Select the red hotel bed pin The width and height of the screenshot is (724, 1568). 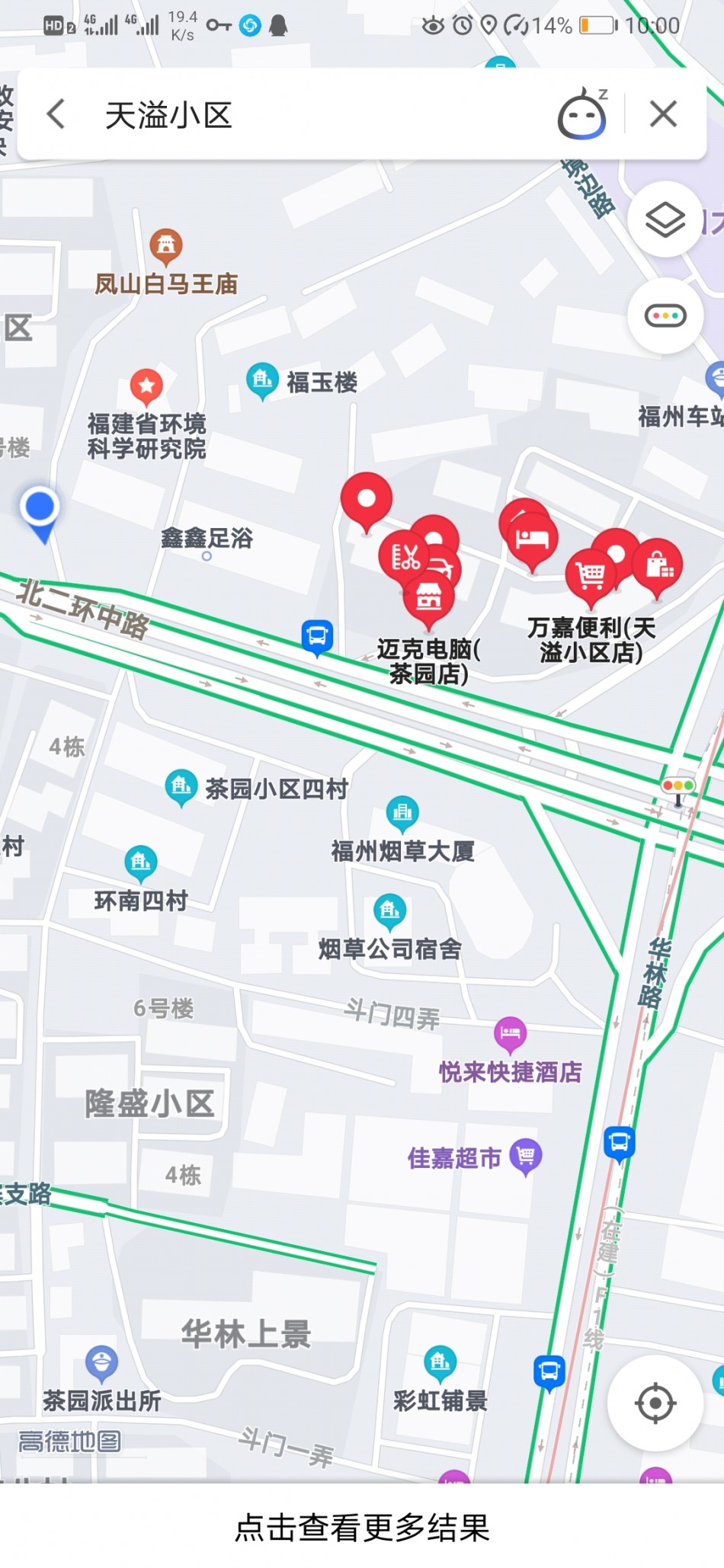(x=533, y=539)
